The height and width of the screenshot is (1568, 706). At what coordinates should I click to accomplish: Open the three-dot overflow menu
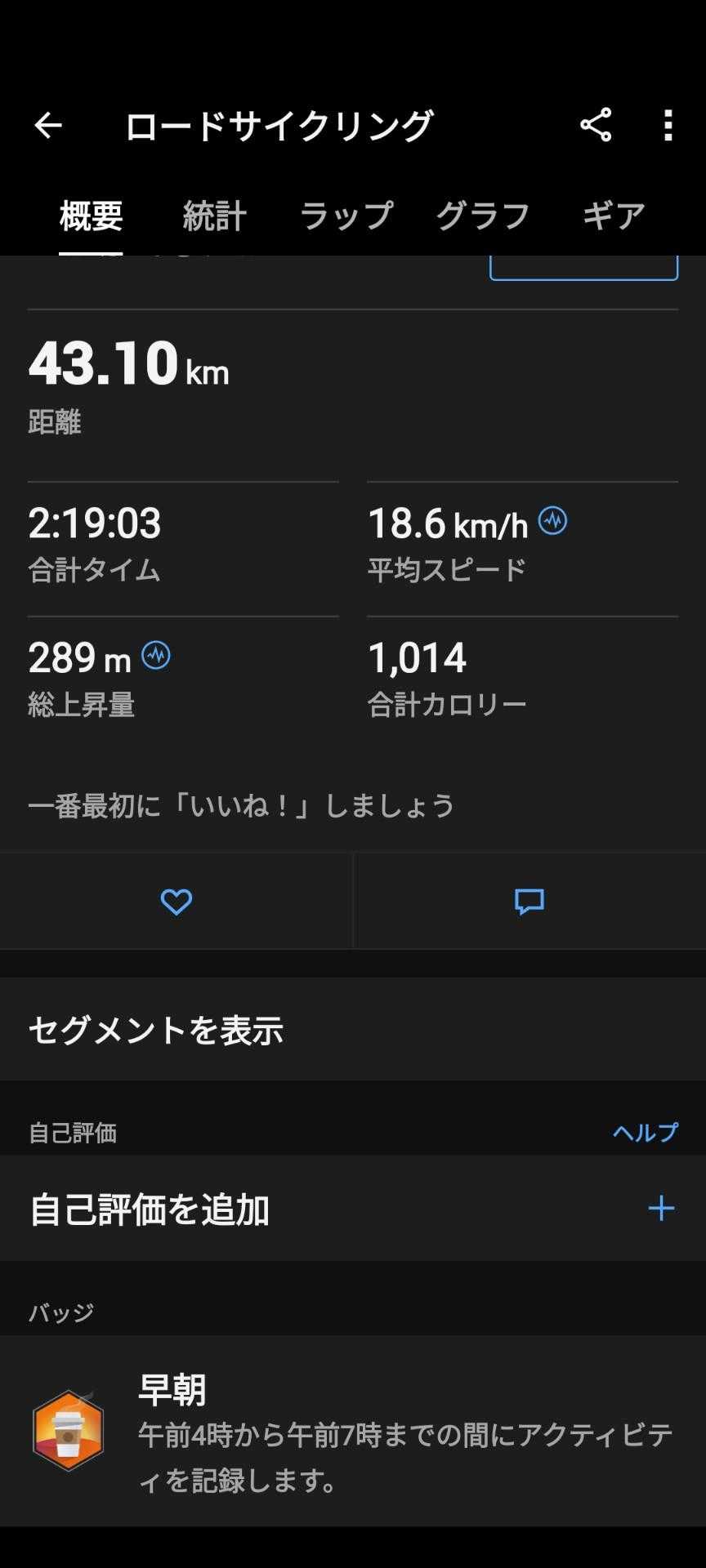pos(668,126)
